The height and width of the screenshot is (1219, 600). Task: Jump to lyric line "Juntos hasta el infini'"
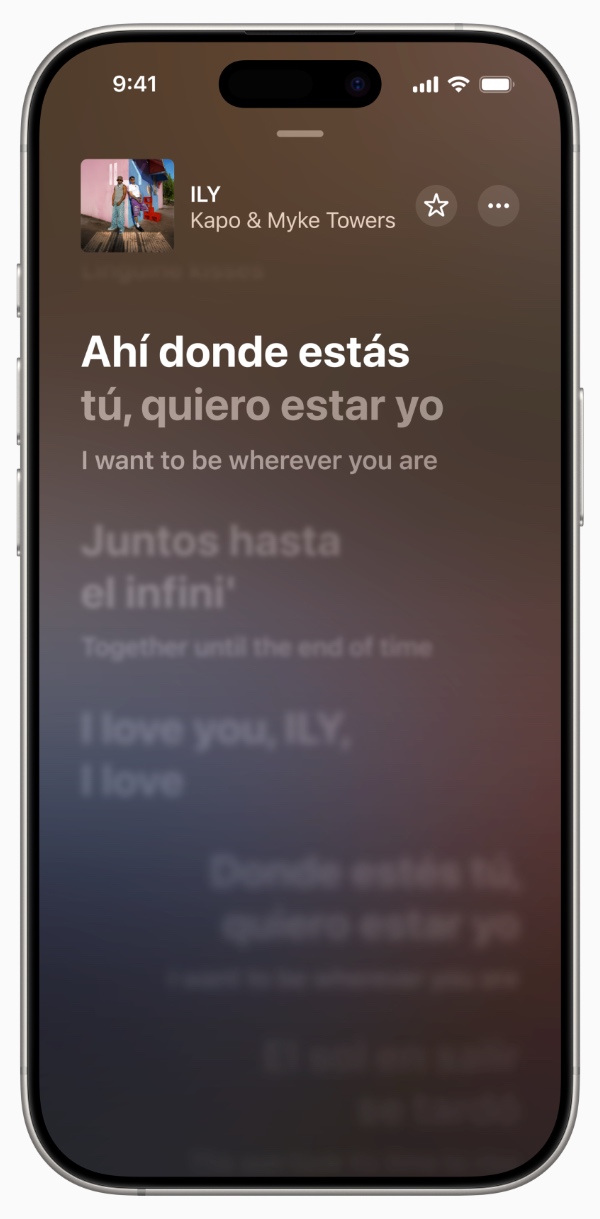coord(211,568)
